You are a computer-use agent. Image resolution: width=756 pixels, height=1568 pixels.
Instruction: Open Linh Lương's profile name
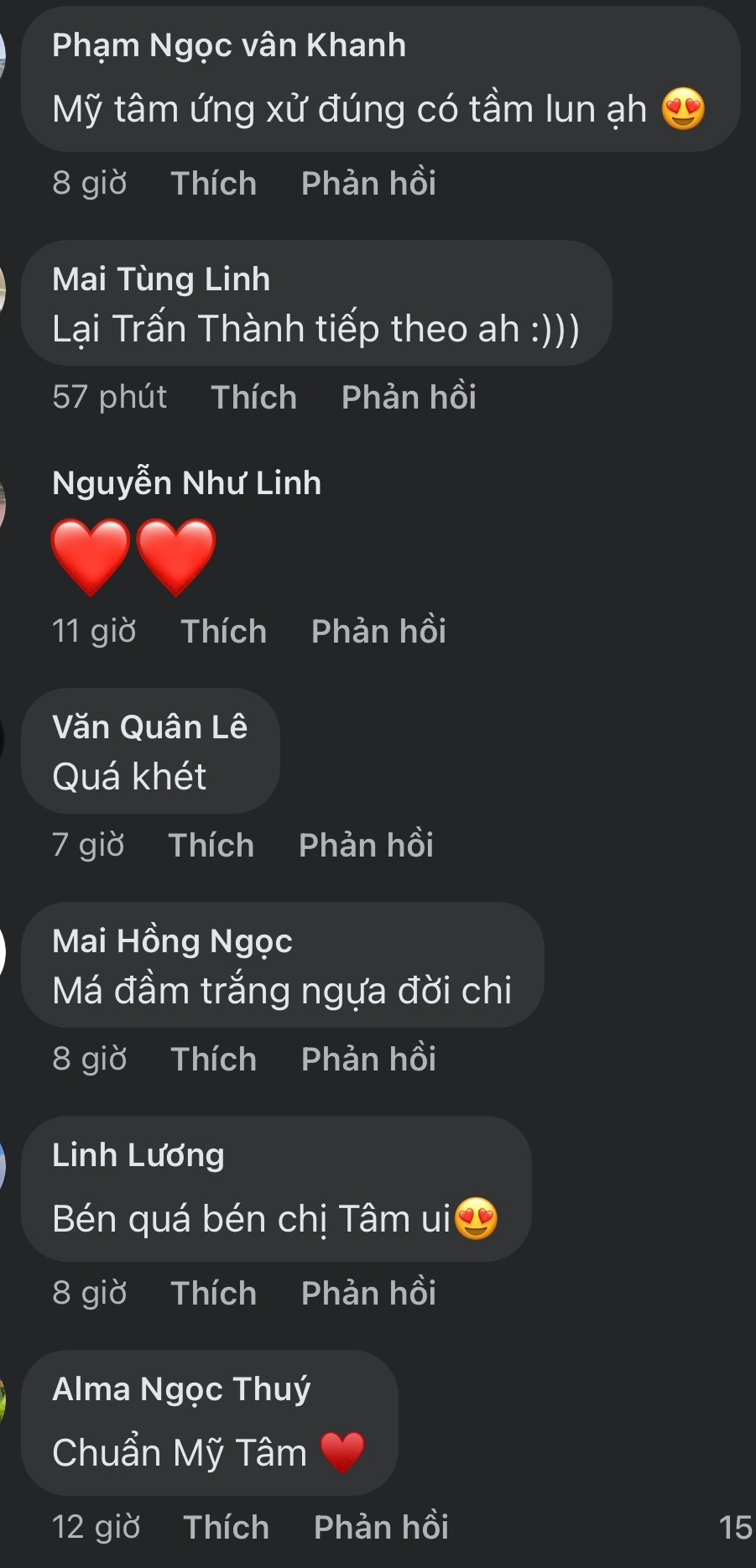pos(138,1155)
